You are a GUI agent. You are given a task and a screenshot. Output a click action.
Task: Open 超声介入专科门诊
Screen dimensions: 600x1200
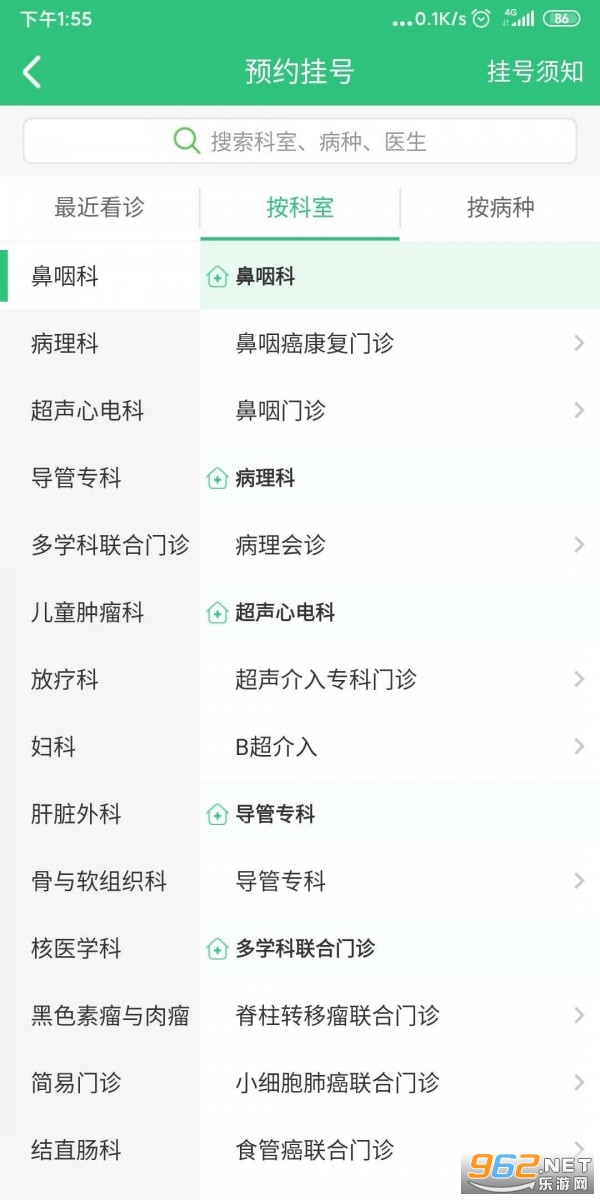tap(400, 680)
